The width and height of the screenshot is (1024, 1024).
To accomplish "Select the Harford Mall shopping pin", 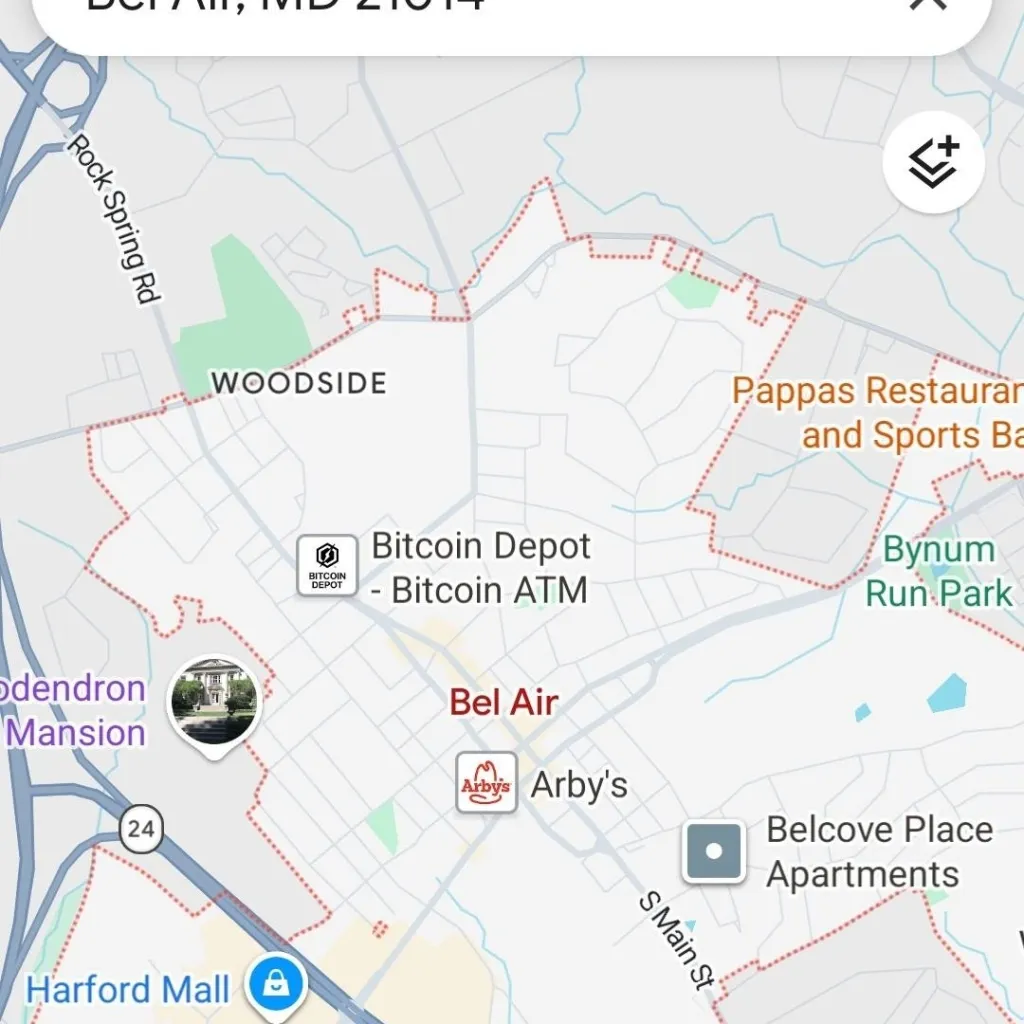I will (x=274, y=987).
